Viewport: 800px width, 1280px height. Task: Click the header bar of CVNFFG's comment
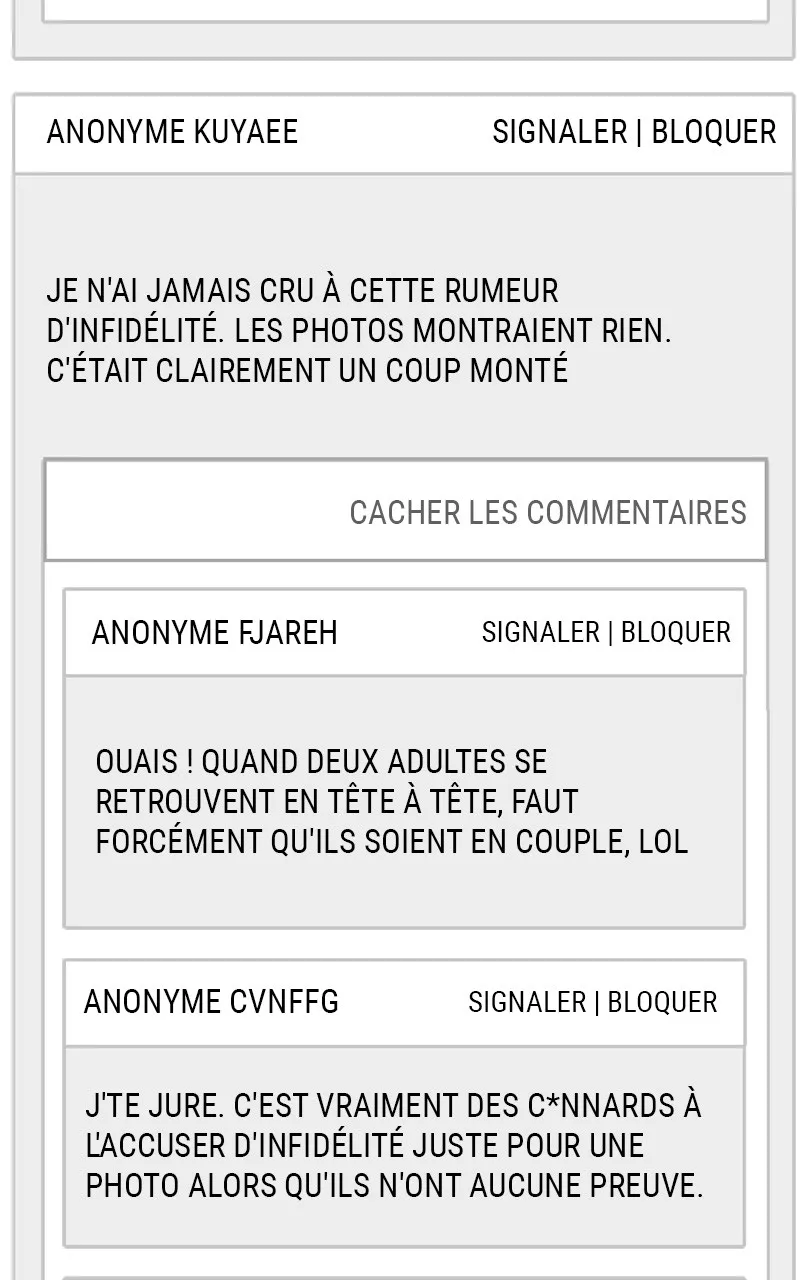tap(404, 1002)
